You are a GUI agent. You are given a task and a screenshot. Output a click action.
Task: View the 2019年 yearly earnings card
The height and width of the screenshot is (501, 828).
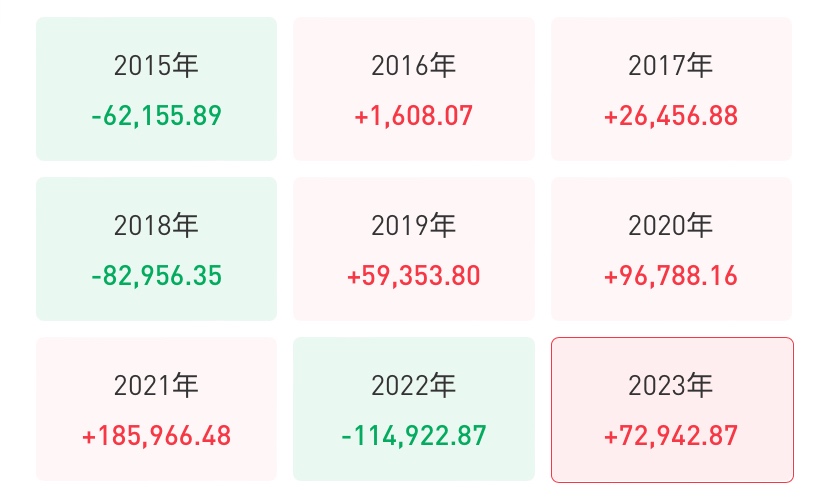point(413,249)
